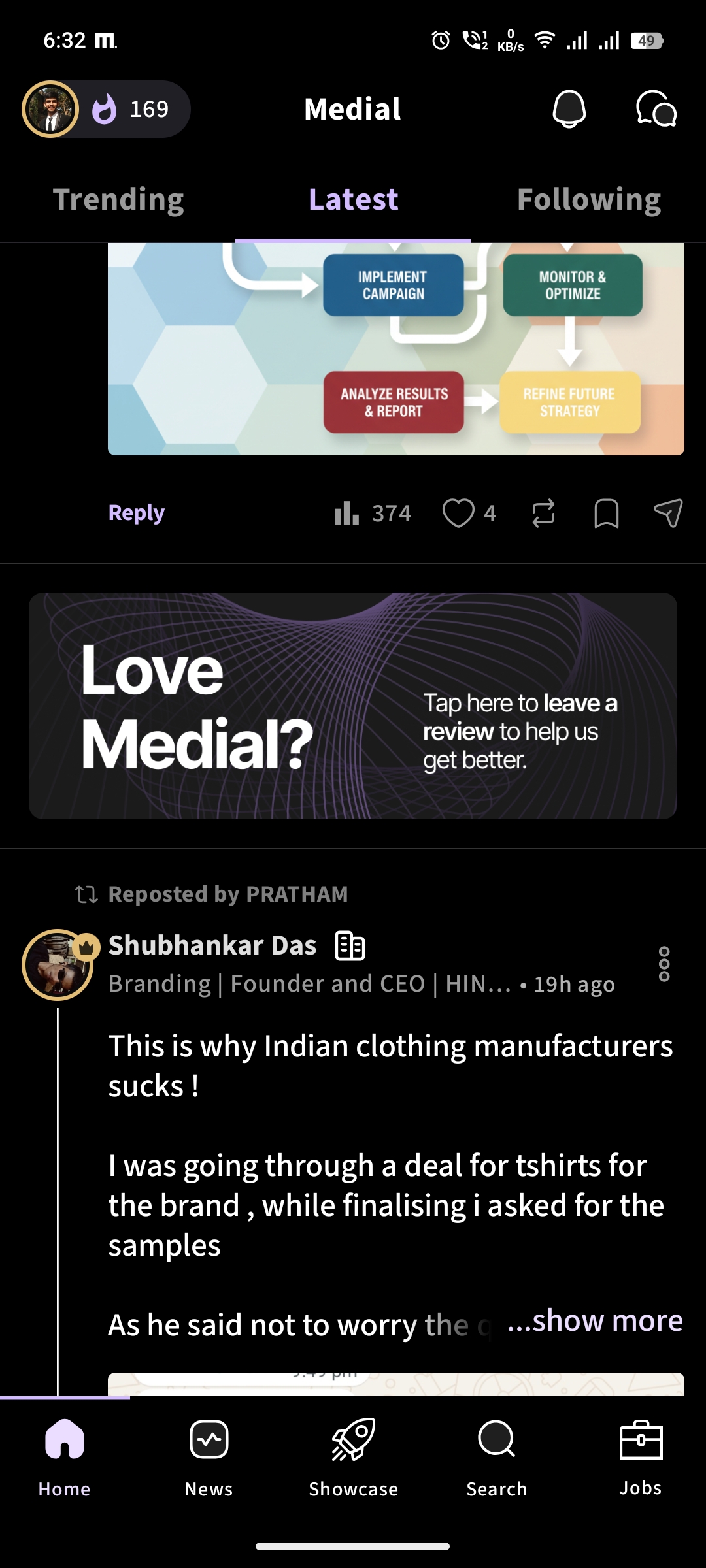706x1568 pixels.
Task: Tap the Love Medial review banner
Action: pyautogui.click(x=353, y=706)
